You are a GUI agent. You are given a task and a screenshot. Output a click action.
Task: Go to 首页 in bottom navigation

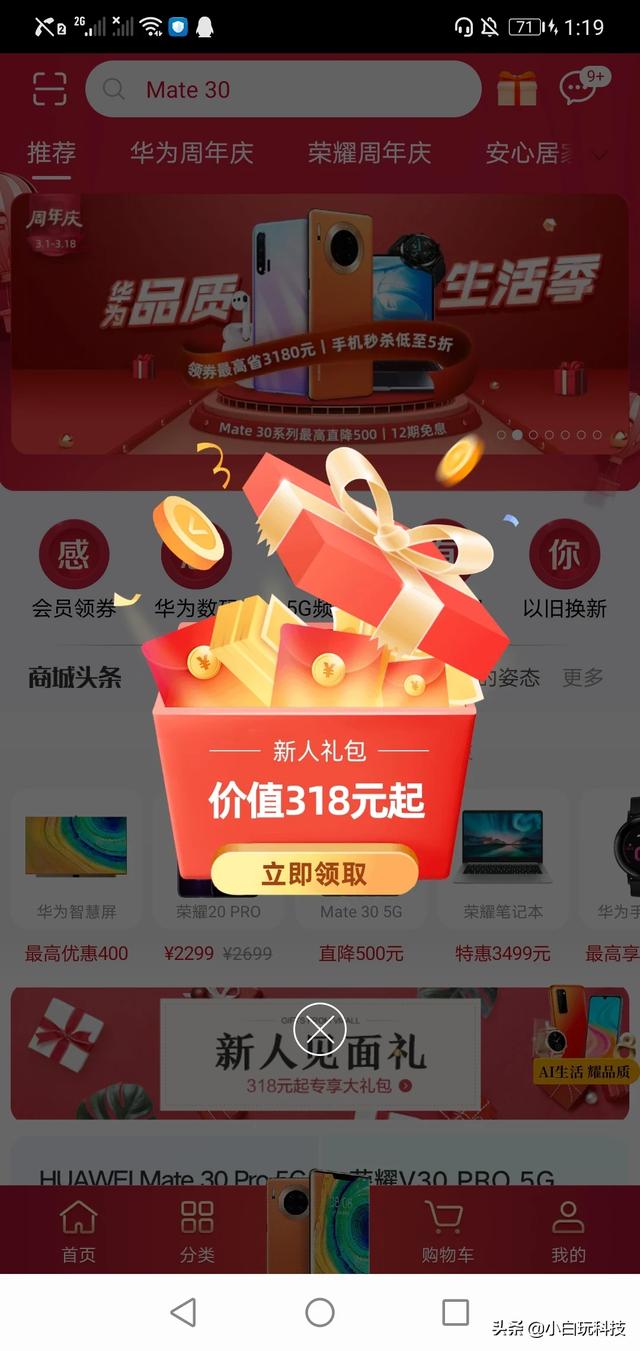(x=78, y=1231)
